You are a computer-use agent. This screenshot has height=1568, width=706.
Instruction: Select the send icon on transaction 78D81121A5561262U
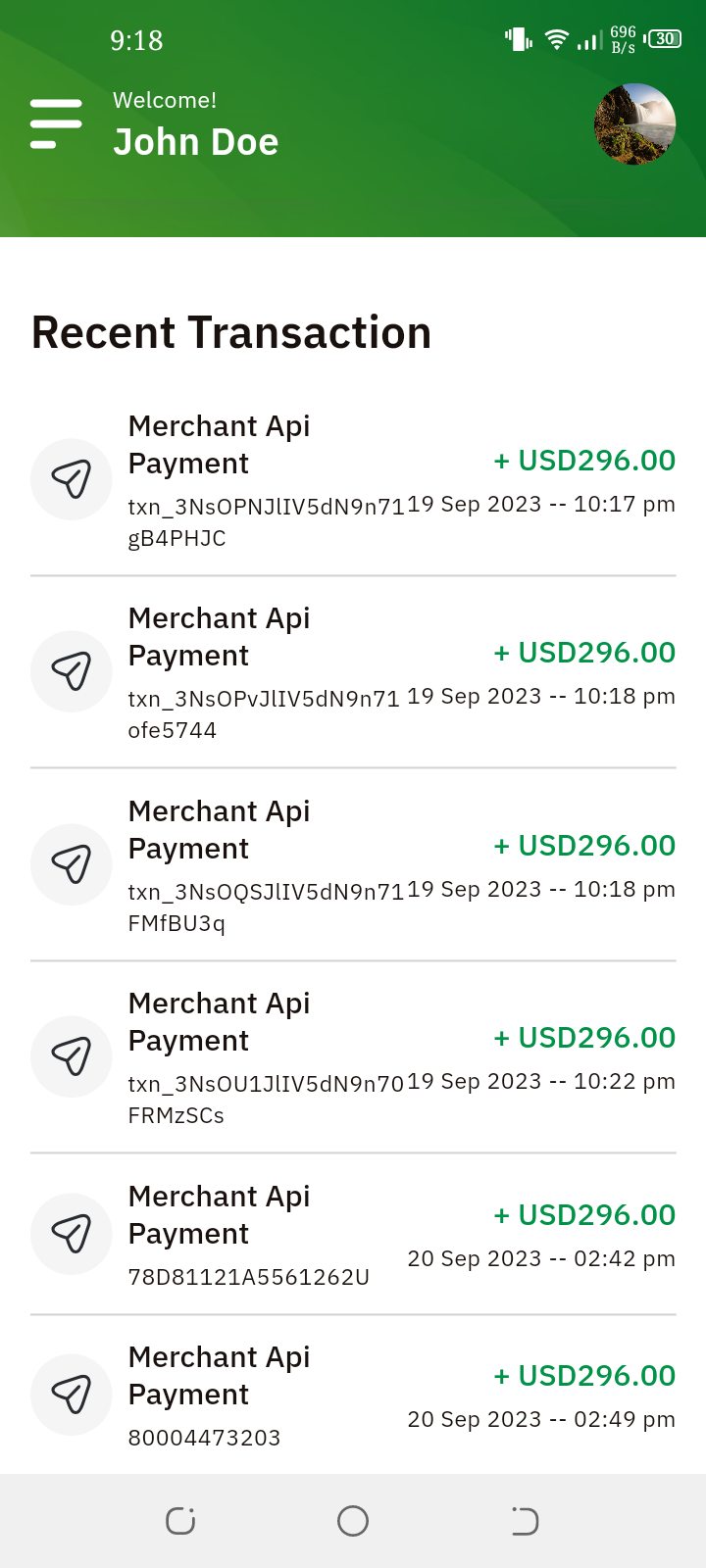click(x=71, y=1233)
